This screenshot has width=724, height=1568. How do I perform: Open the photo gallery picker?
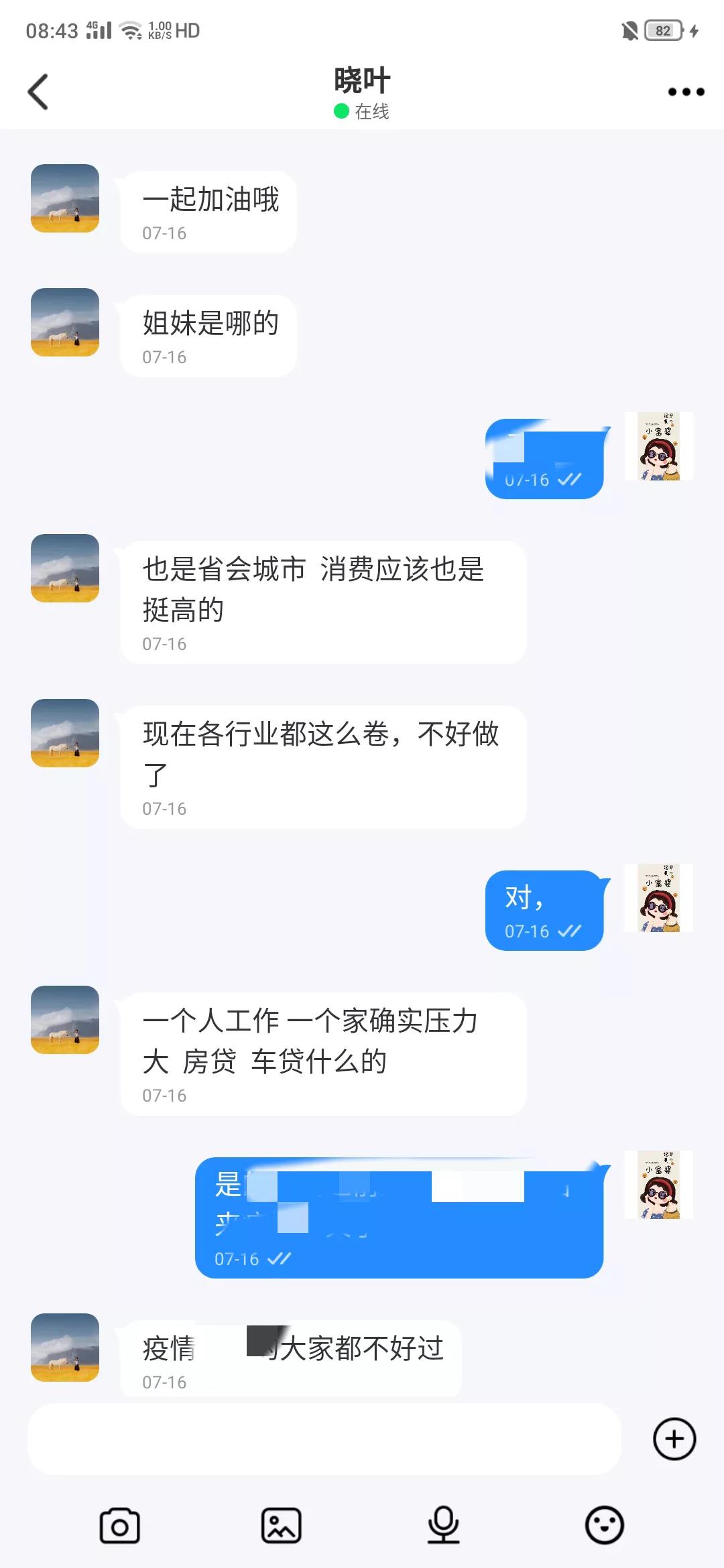pyautogui.click(x=282, y=1524)
